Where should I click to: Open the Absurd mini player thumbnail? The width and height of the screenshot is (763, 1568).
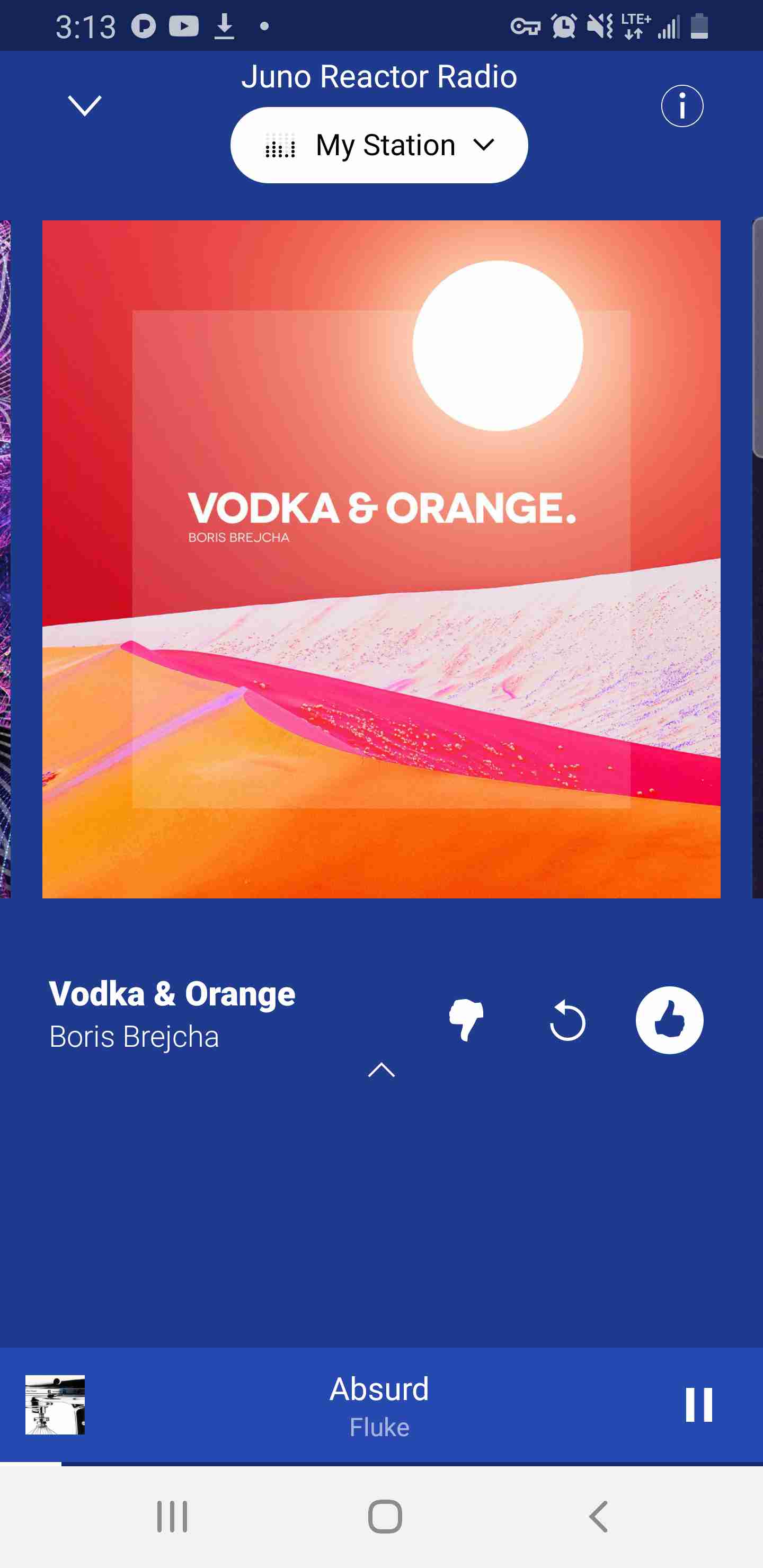coord(55,1405)
